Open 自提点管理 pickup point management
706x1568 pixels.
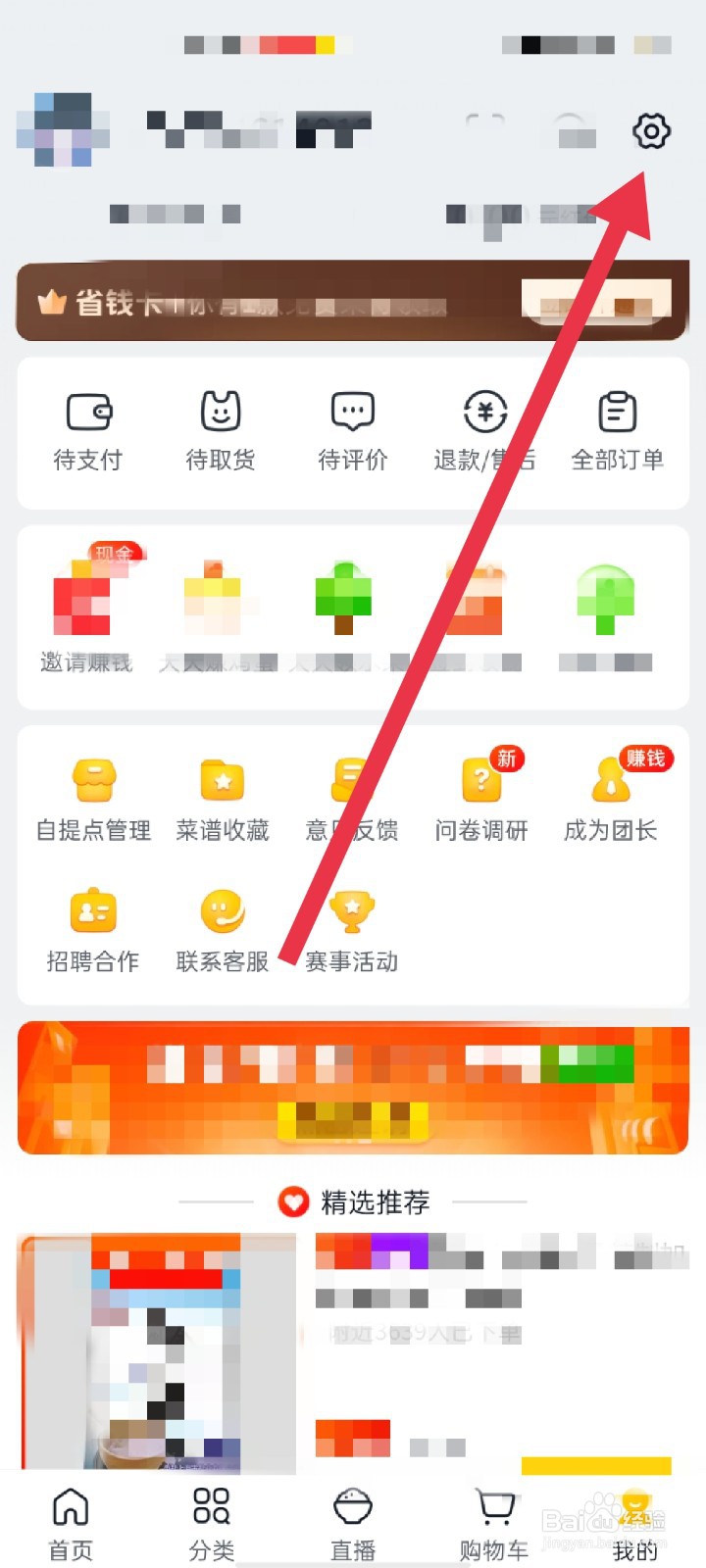point(93,796)
